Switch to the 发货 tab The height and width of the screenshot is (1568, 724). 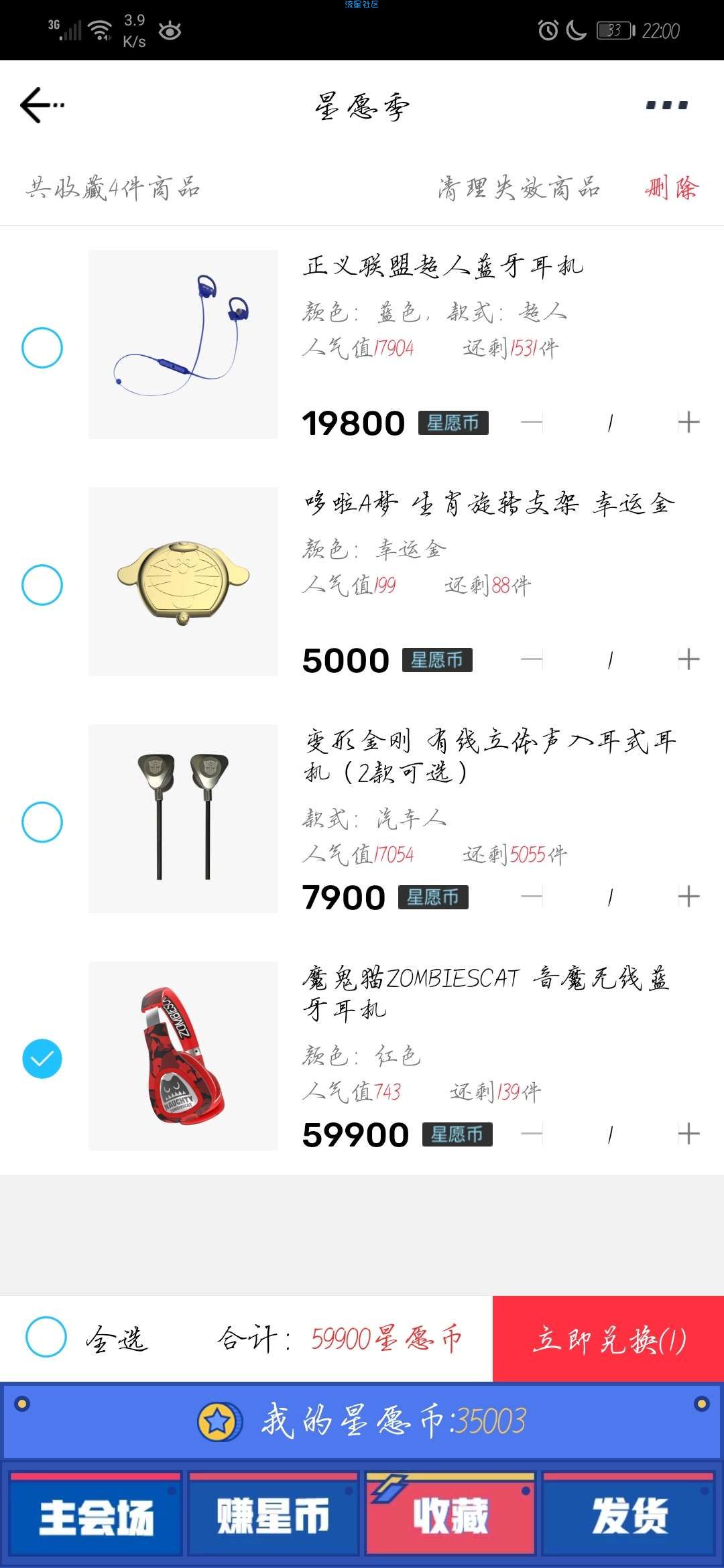pos(629,1517)
